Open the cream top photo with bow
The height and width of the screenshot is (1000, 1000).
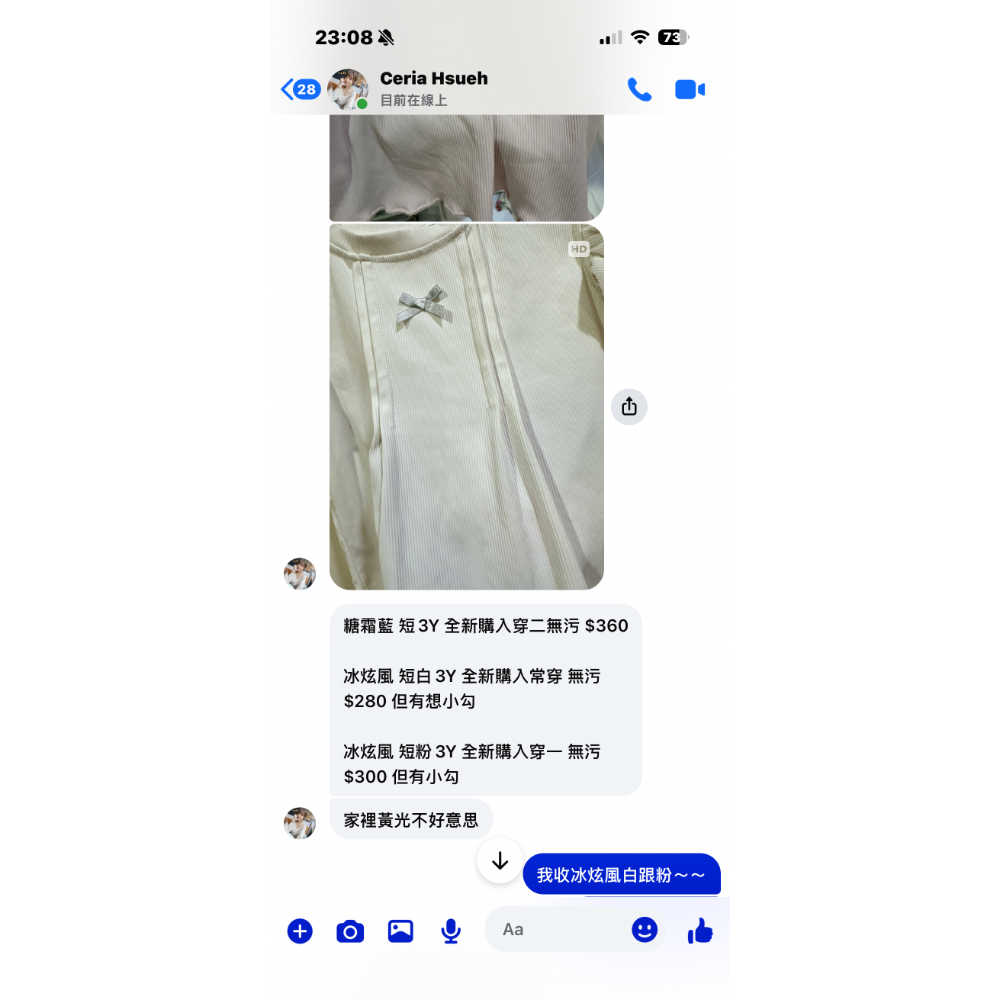coord(466,406)
